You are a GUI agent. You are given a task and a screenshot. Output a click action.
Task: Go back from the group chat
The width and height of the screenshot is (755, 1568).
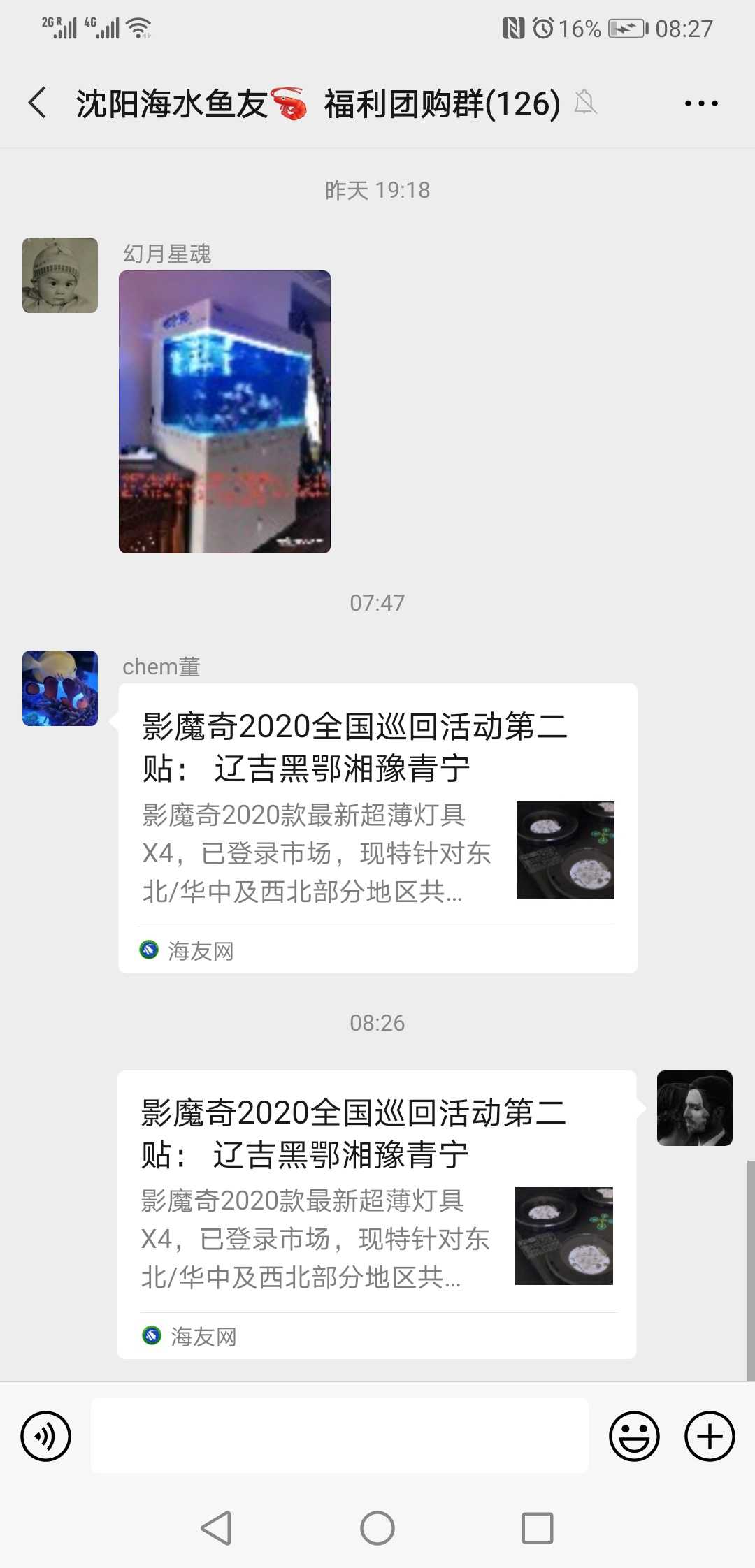(38, 103)
